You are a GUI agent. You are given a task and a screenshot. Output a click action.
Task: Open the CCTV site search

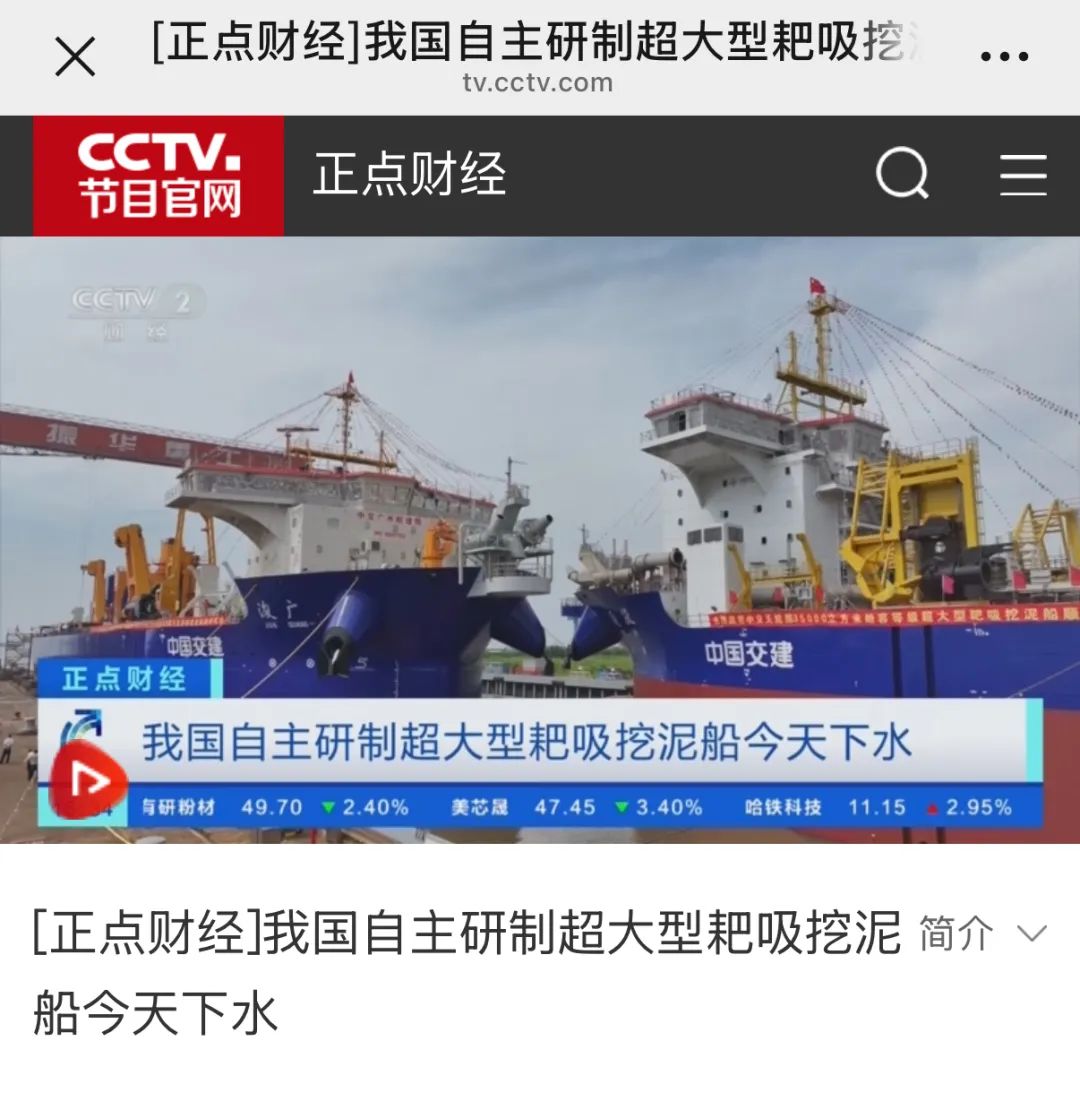pyautogui.click(x=903, y=175)
